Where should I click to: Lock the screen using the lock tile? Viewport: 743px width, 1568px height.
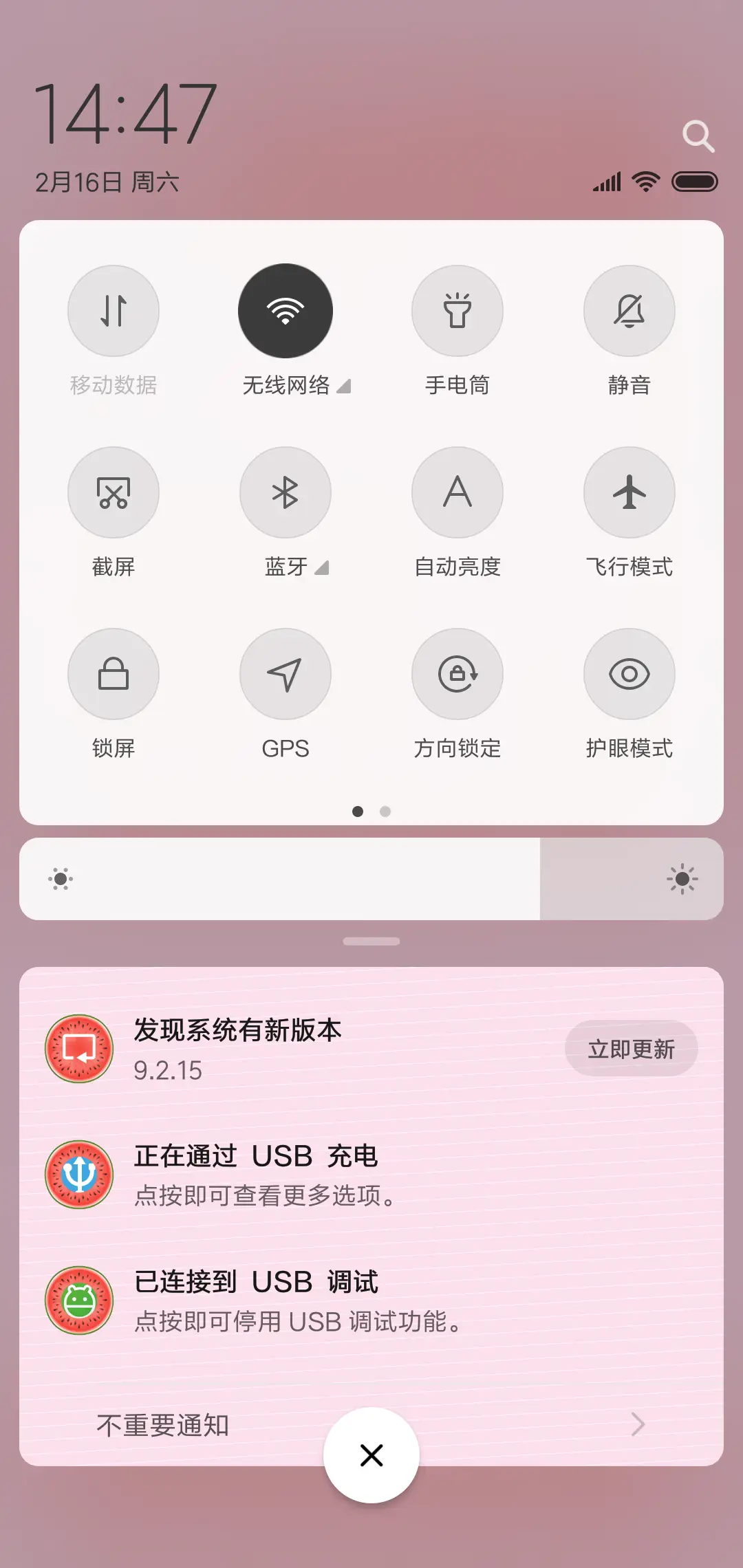(114, 674)
